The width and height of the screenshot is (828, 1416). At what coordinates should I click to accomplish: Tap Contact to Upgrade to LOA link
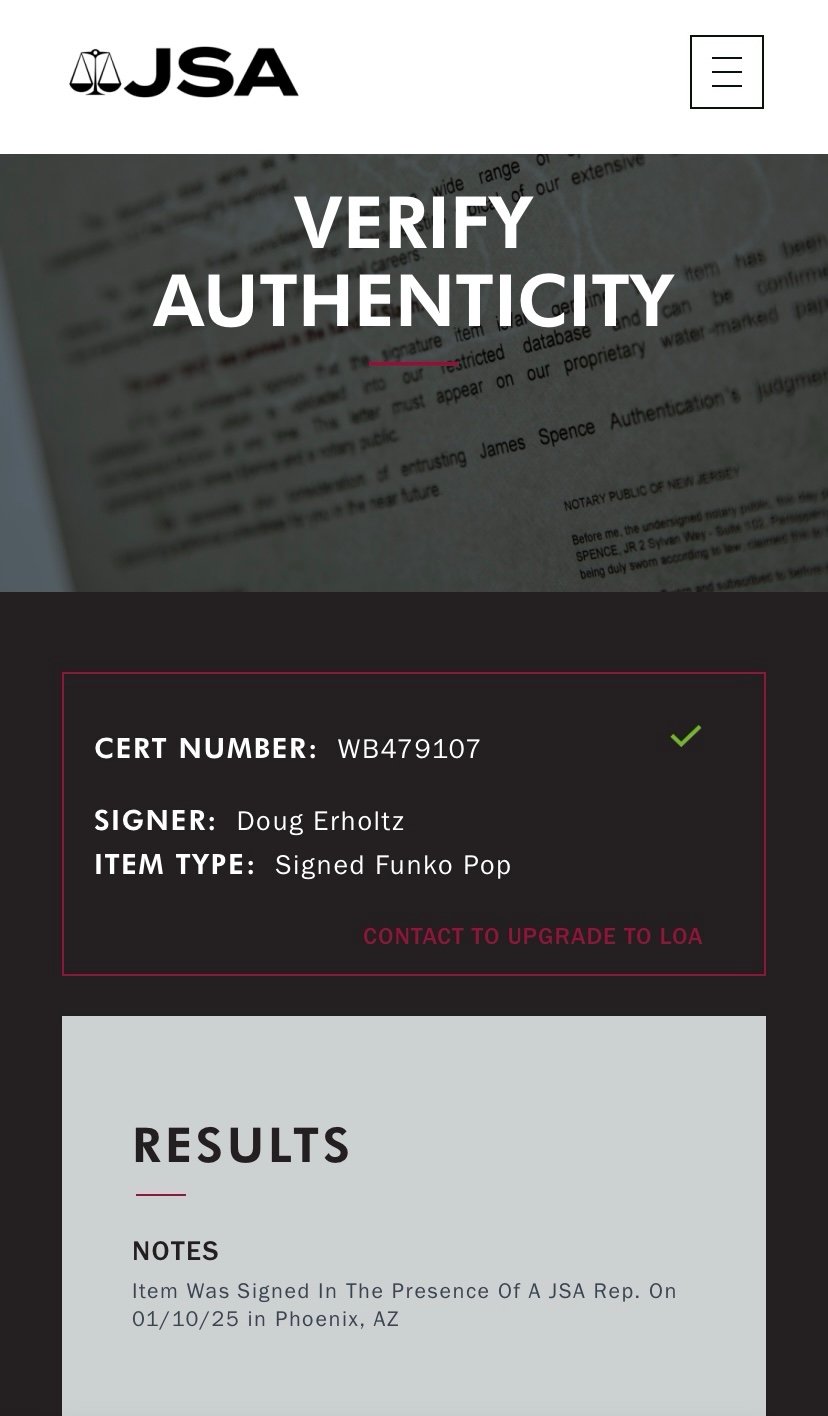tap(533, 937)
